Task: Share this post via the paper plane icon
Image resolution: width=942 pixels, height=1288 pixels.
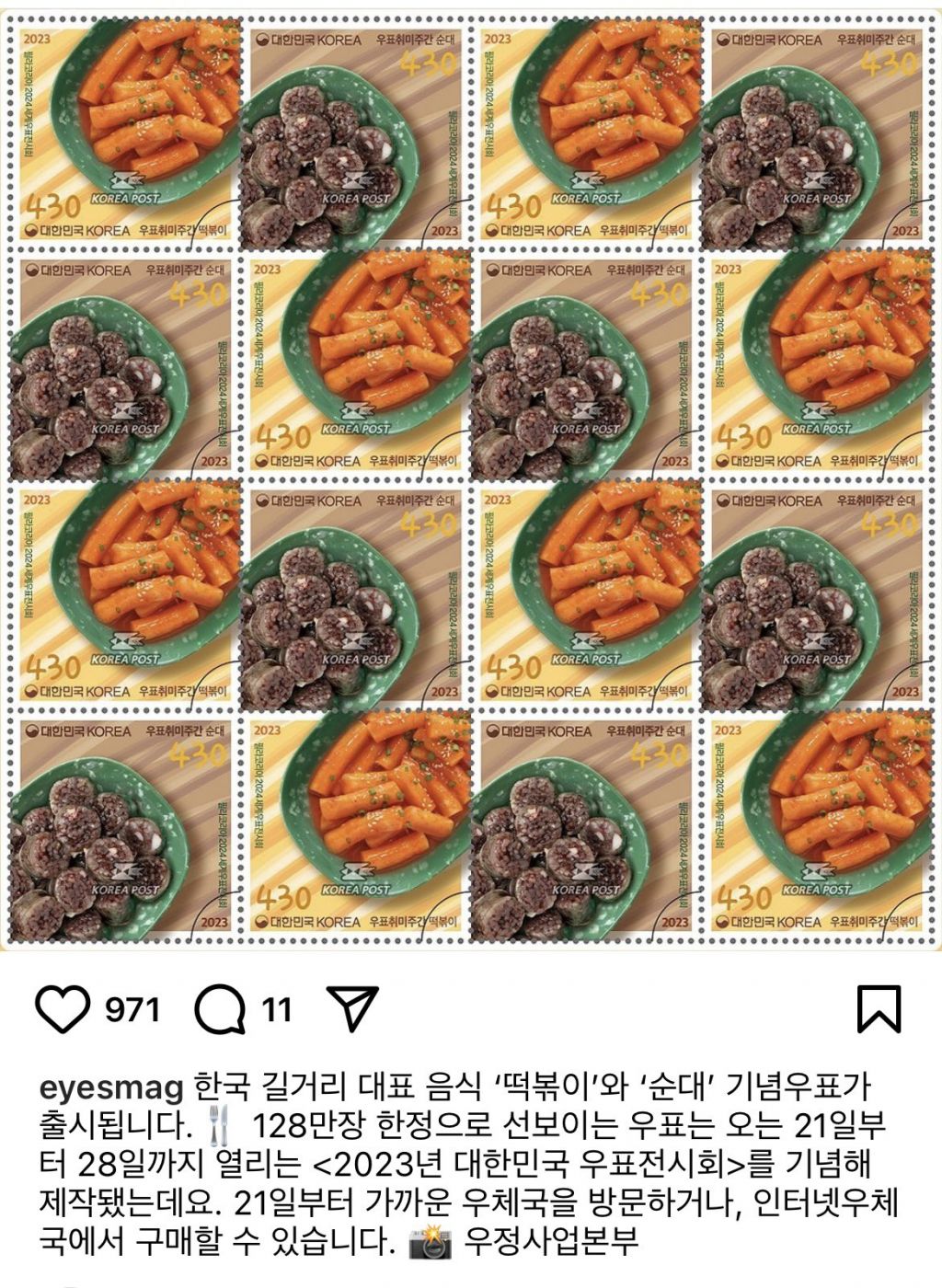Action: [353, 1009]
